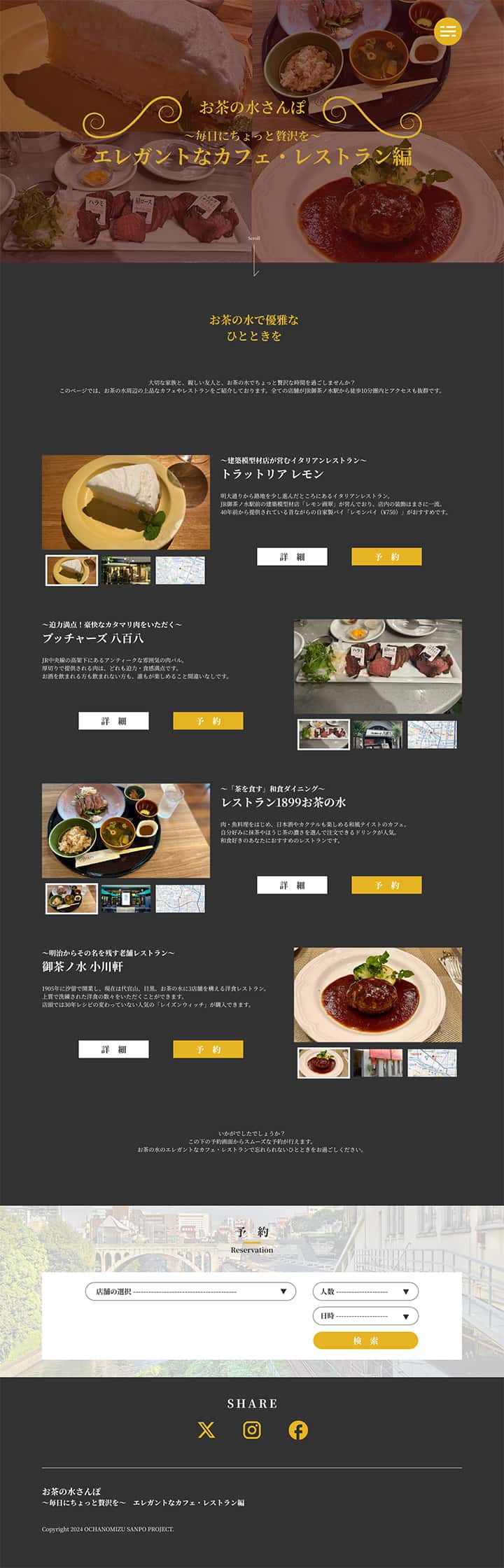
Task: Expand the 店舗の選択 dropdown
Action: click(x=190, y=1291)
